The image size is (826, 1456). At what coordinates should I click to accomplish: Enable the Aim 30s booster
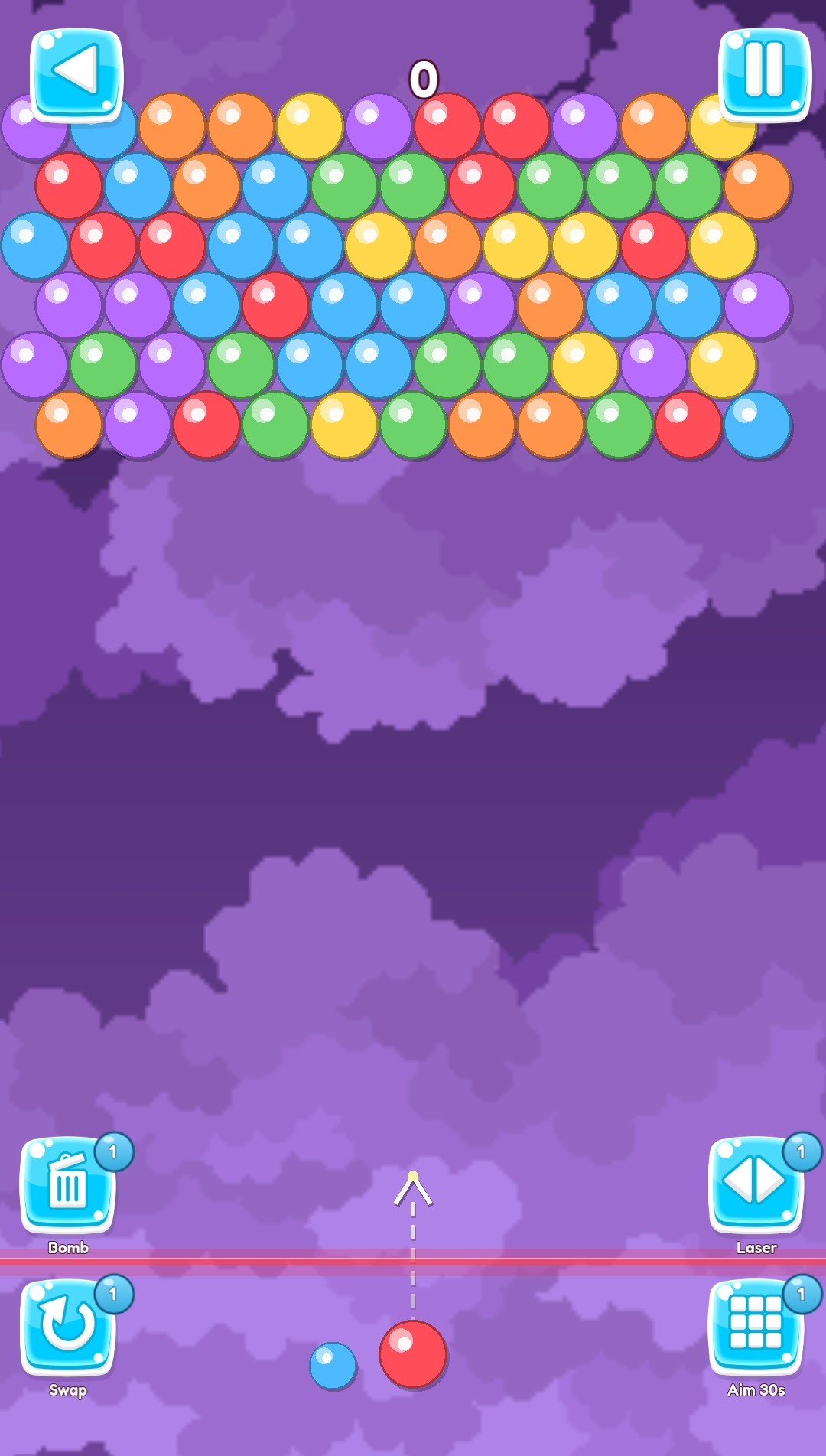point(756,1327)
